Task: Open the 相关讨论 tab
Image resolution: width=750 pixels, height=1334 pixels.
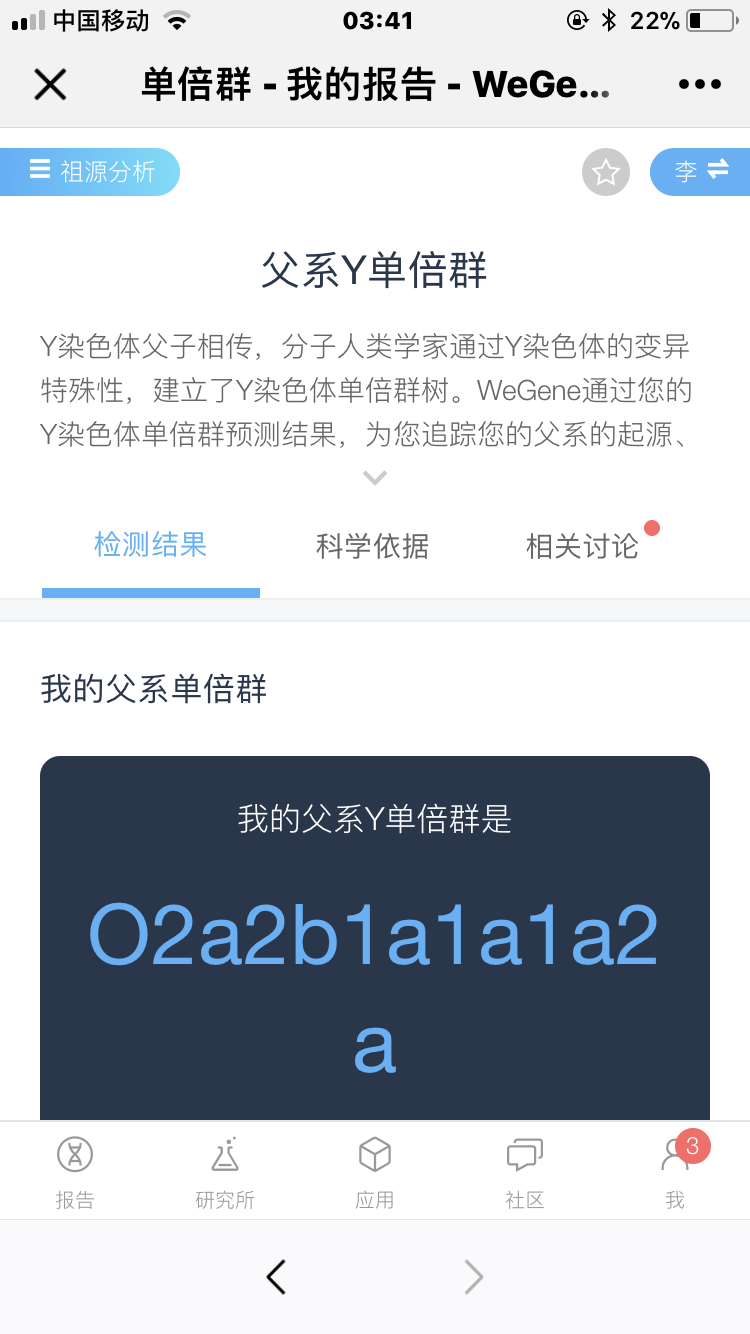Action: [x=582, y=546]
